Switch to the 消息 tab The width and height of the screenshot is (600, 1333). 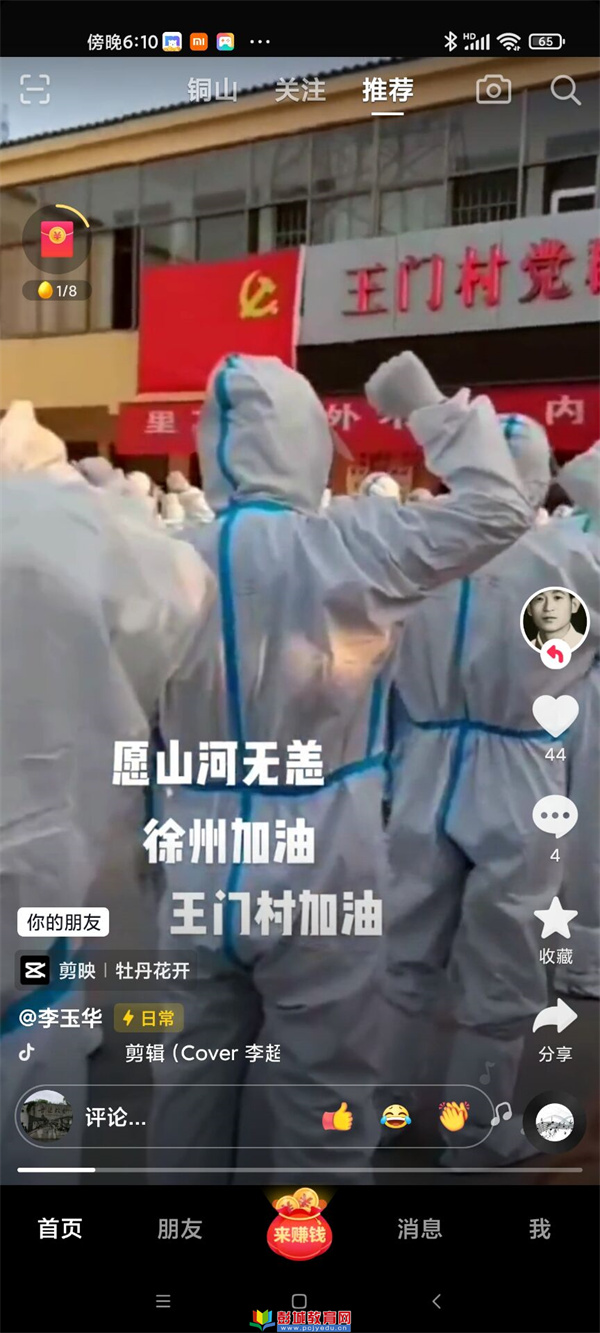click(419, 1229)
